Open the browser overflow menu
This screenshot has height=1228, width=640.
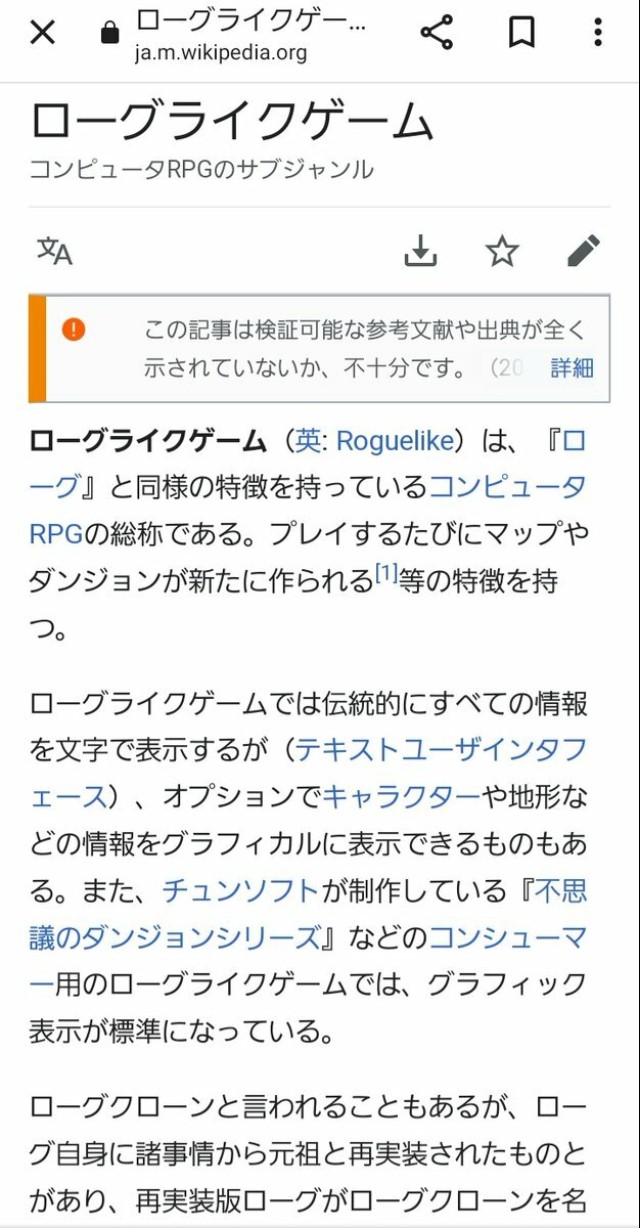tap(597, 33)
